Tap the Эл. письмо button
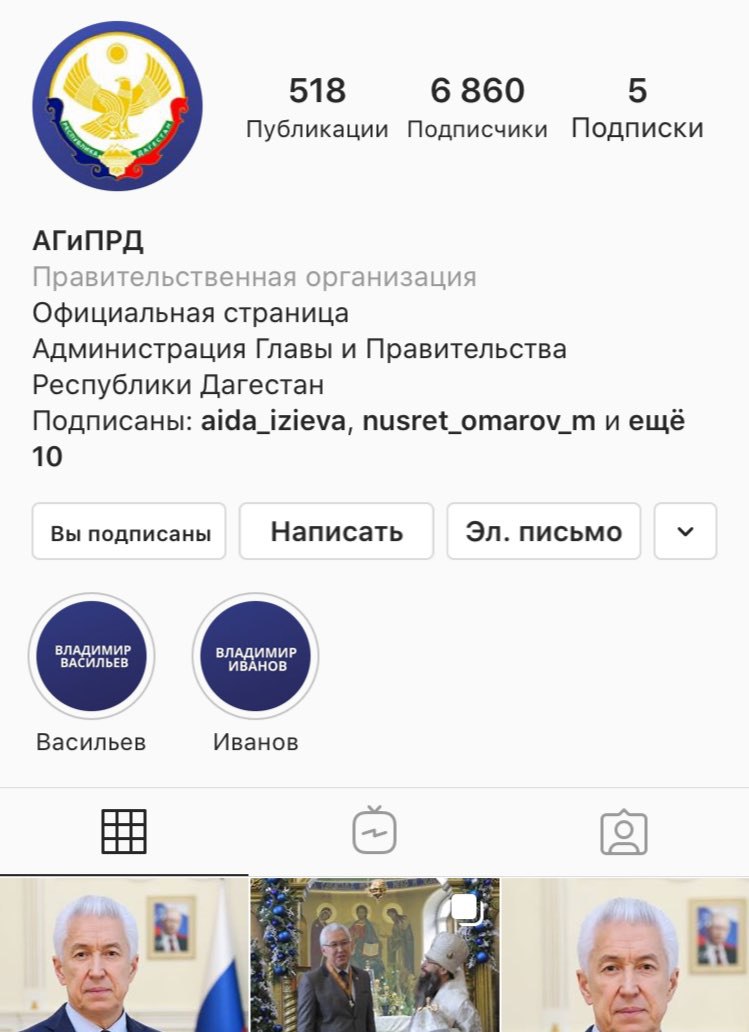The image size is (749, 1032). click(543, 531)
